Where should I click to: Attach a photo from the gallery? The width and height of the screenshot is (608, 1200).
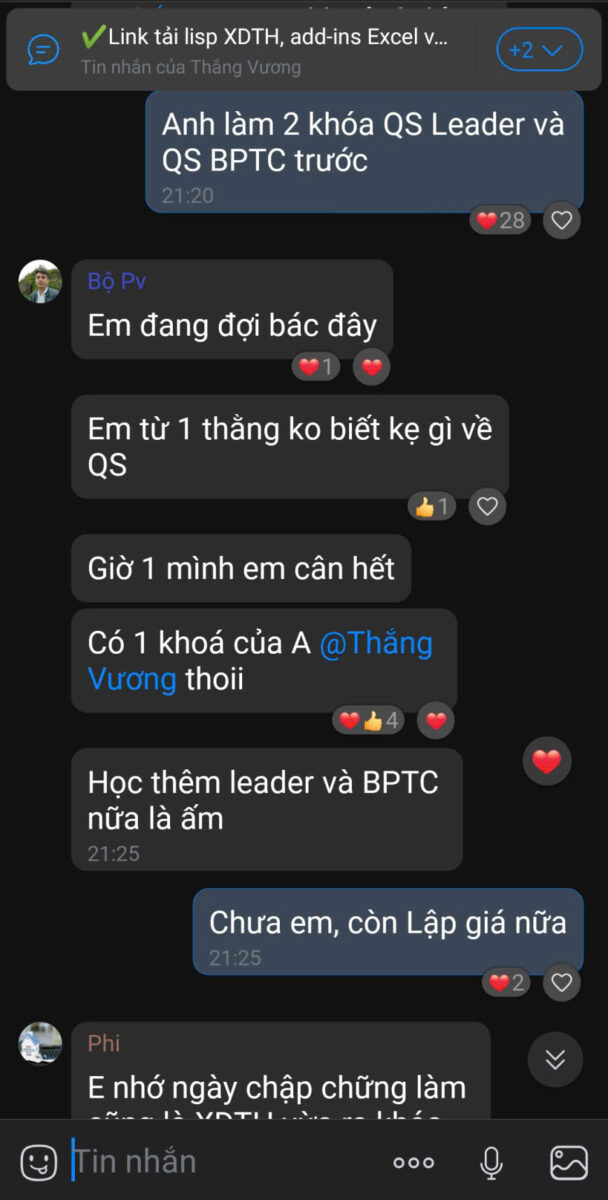[x=568, y=1162]
